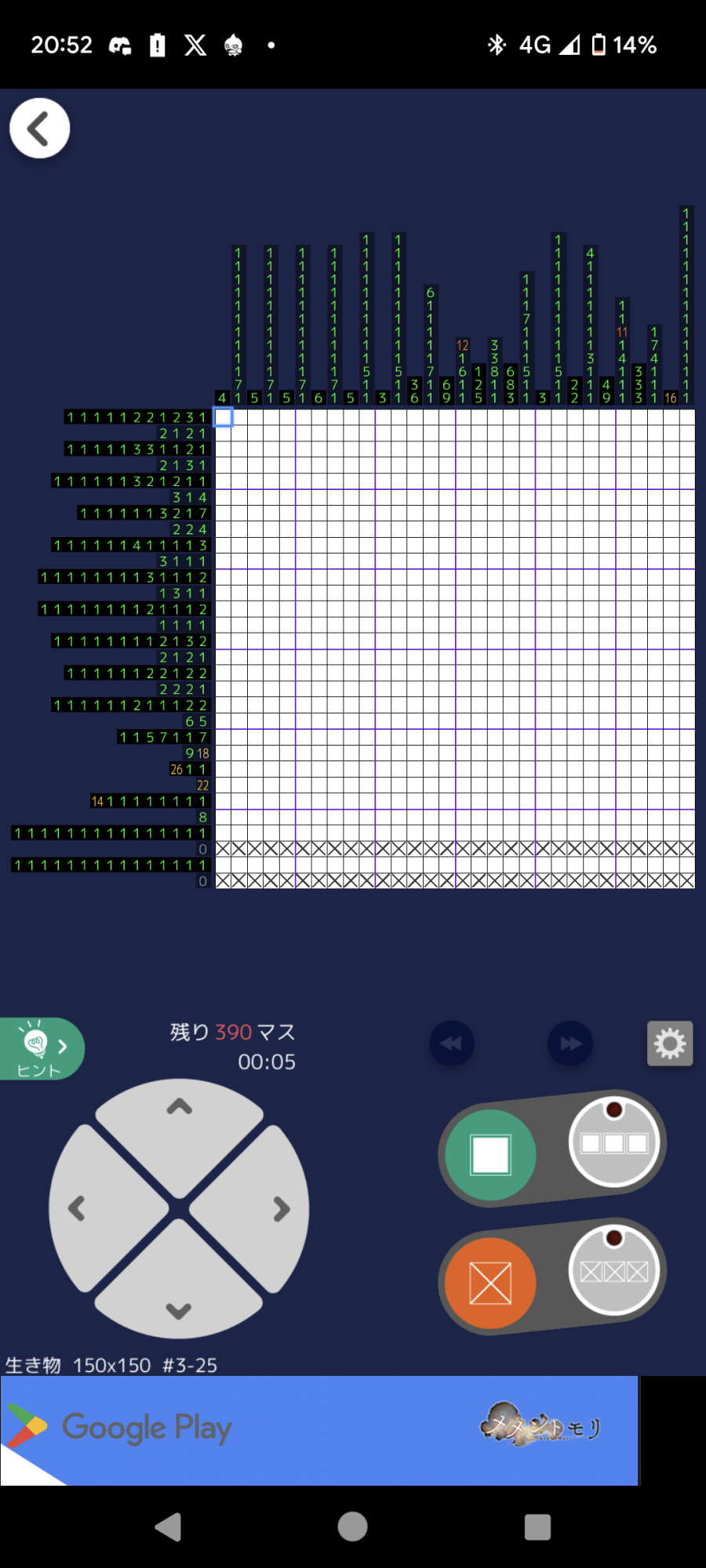706x1568 pixels.
Task: Open the hint (ヒント) button
Action: click(x=39, y=1048)
